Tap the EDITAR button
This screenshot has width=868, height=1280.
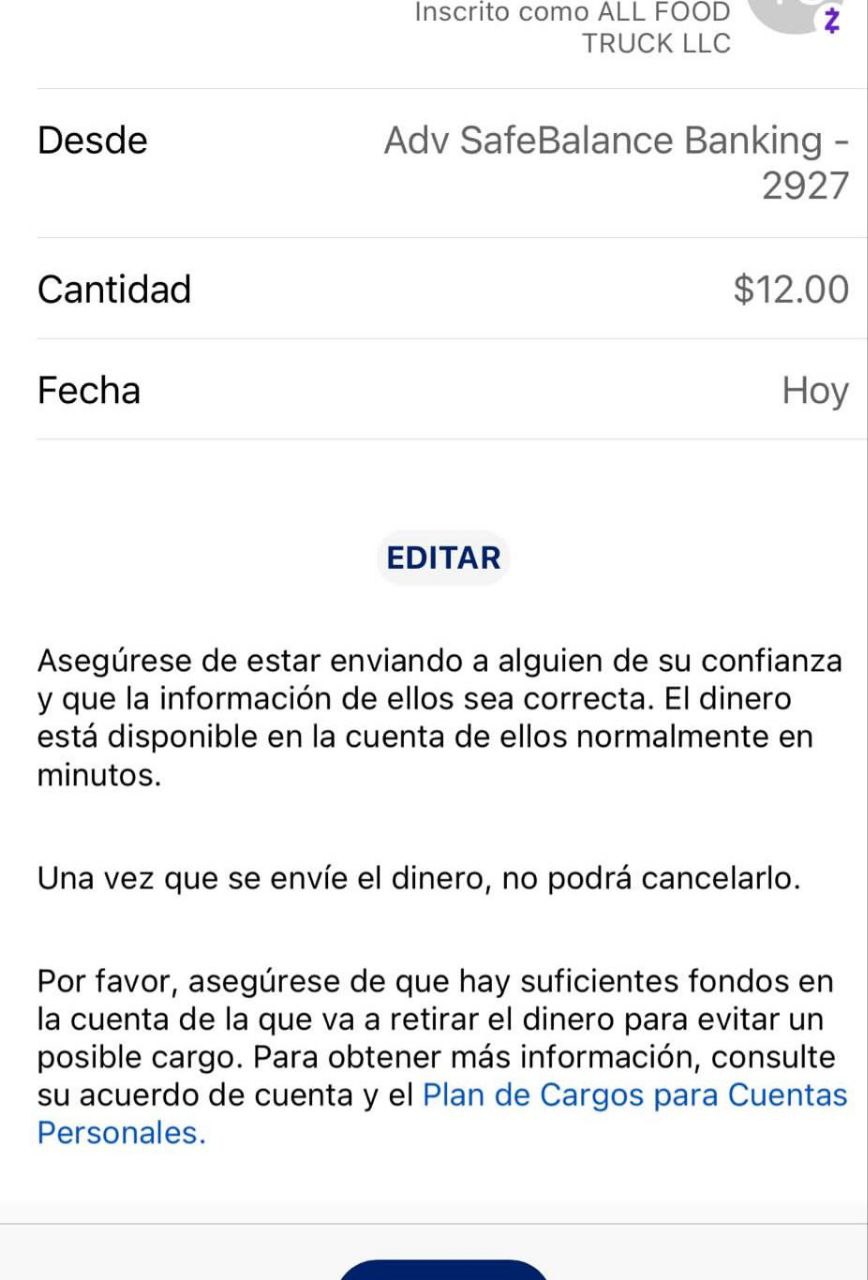[x=443, y=558]
